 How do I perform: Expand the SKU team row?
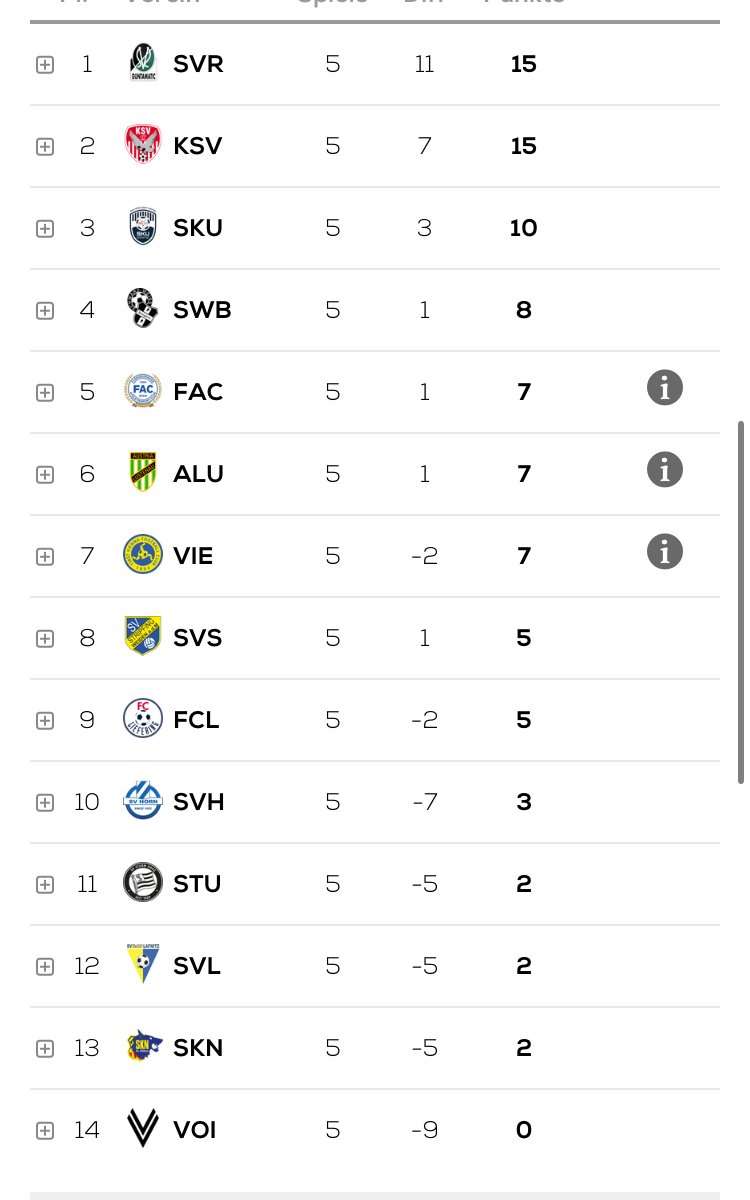(x=44, y=229)
